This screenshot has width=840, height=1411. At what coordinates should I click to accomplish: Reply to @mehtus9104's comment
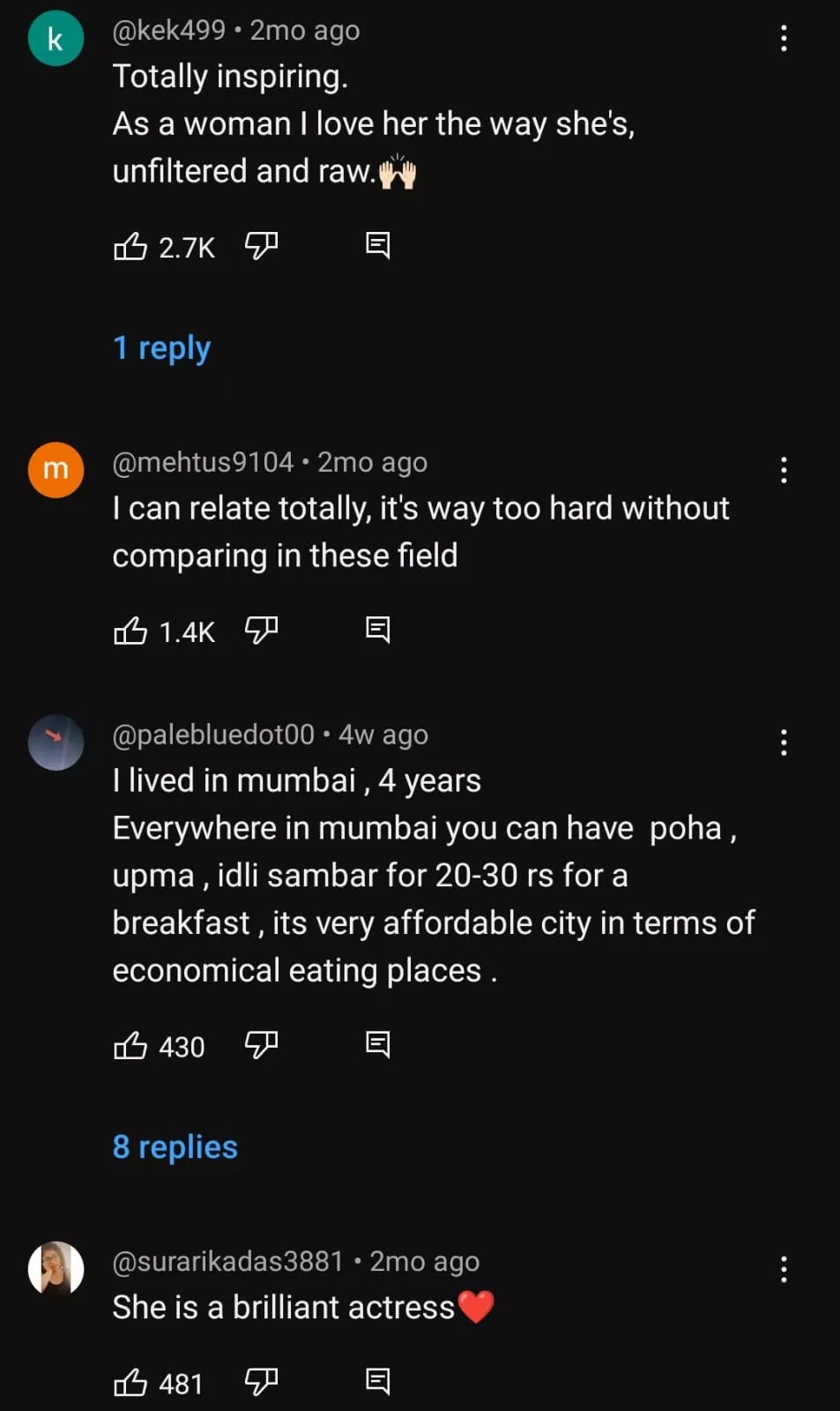[x=377, y=630]
